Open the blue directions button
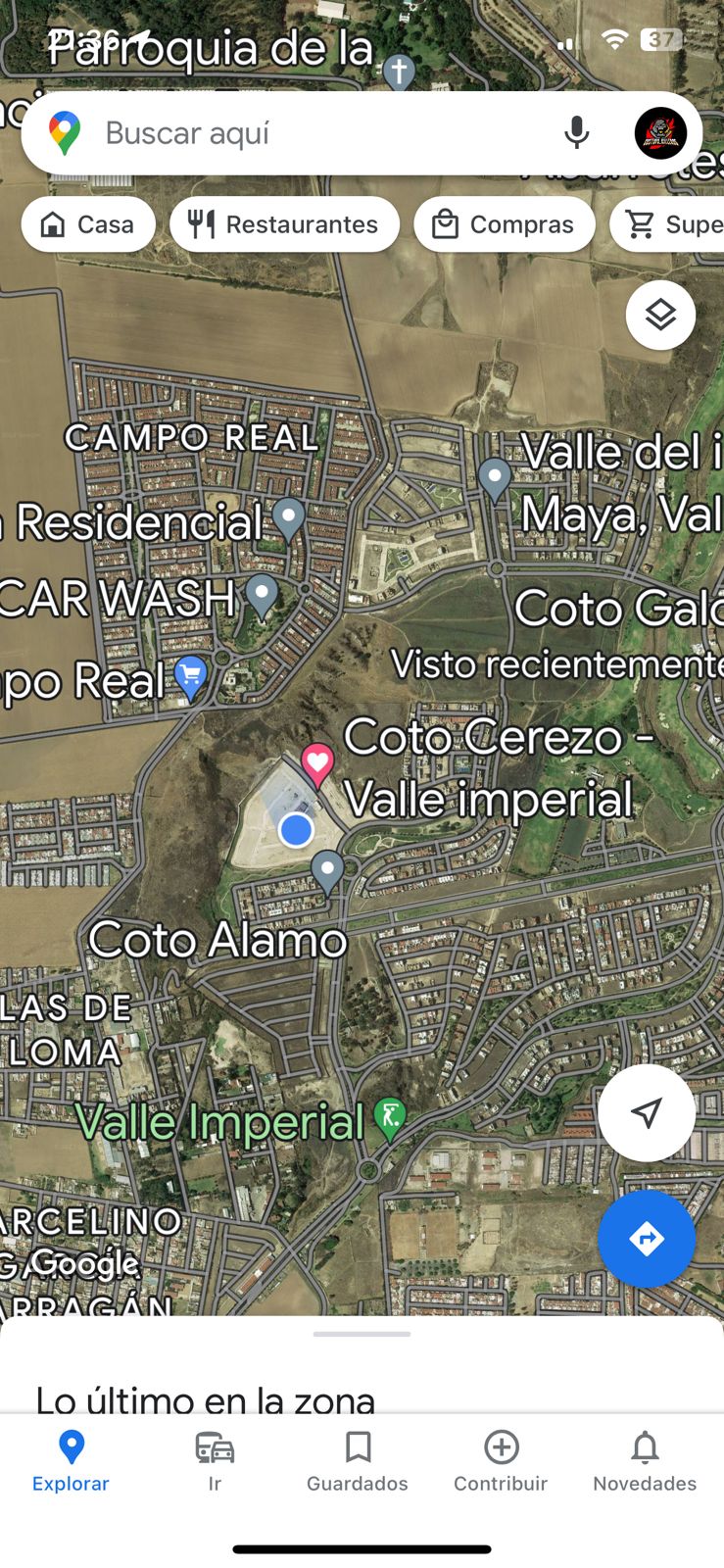This screenshot has height=1568, width=724. click(647, 1239)
